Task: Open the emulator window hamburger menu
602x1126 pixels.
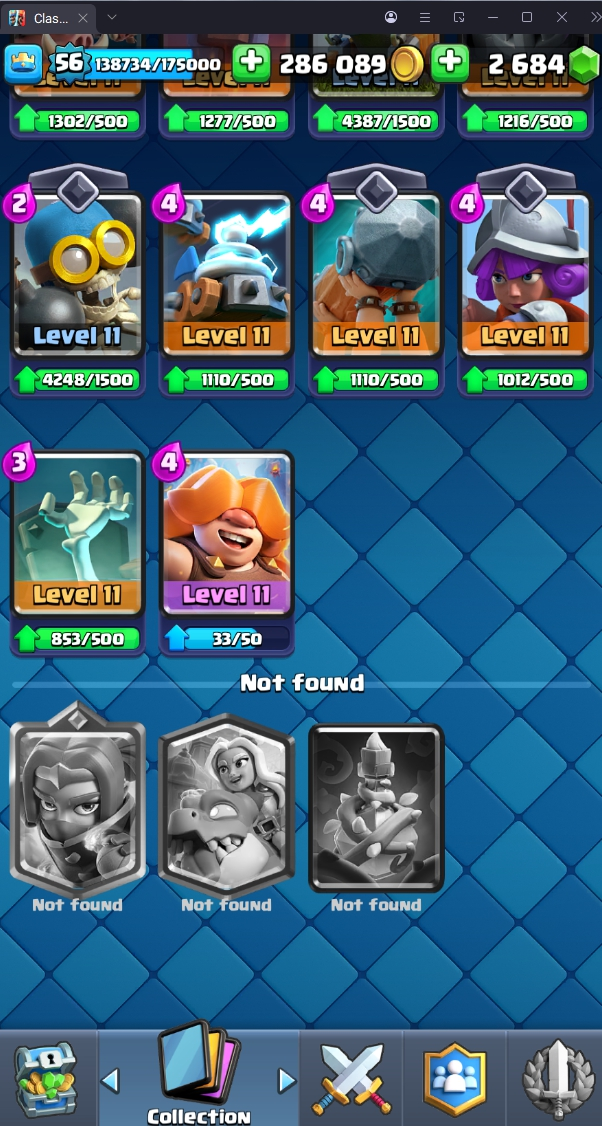Action: (425, 18)
